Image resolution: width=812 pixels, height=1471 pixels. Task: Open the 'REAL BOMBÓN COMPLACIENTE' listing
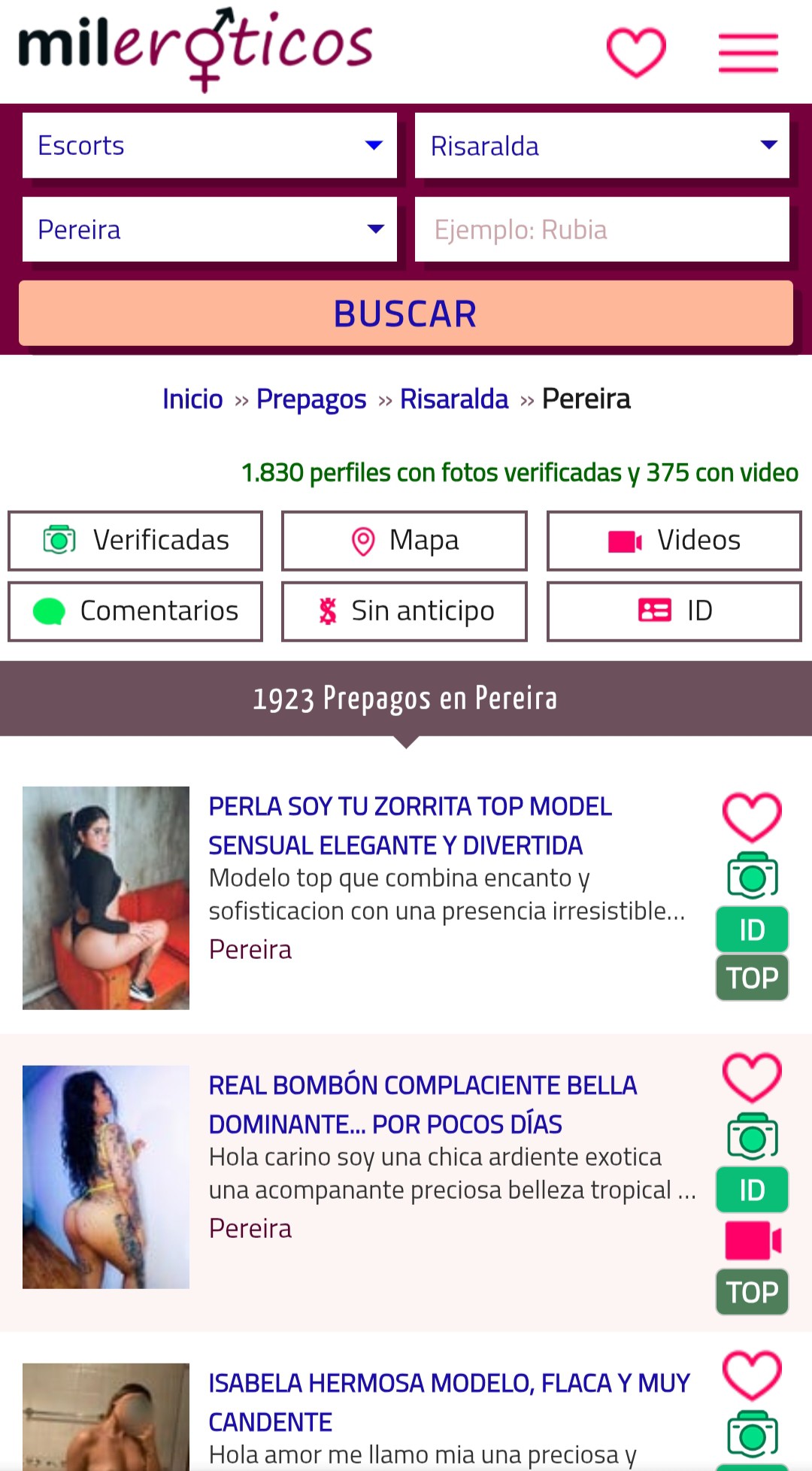coord(423,1105)
